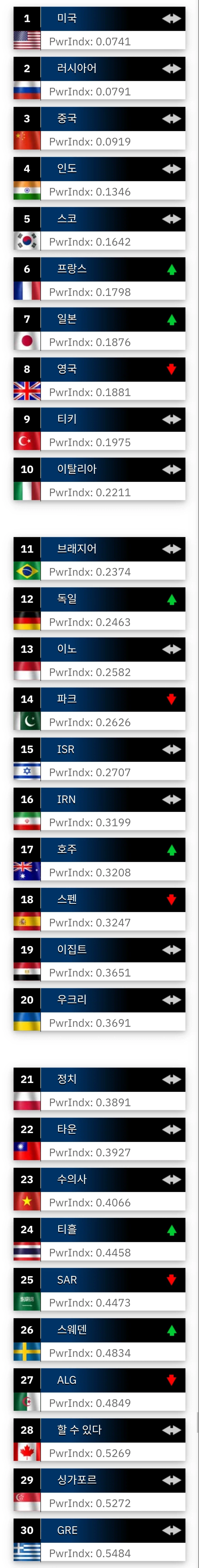Open the 스웨덴 ranking entry
The image size is (199, 1568).
coord(99,1340)
